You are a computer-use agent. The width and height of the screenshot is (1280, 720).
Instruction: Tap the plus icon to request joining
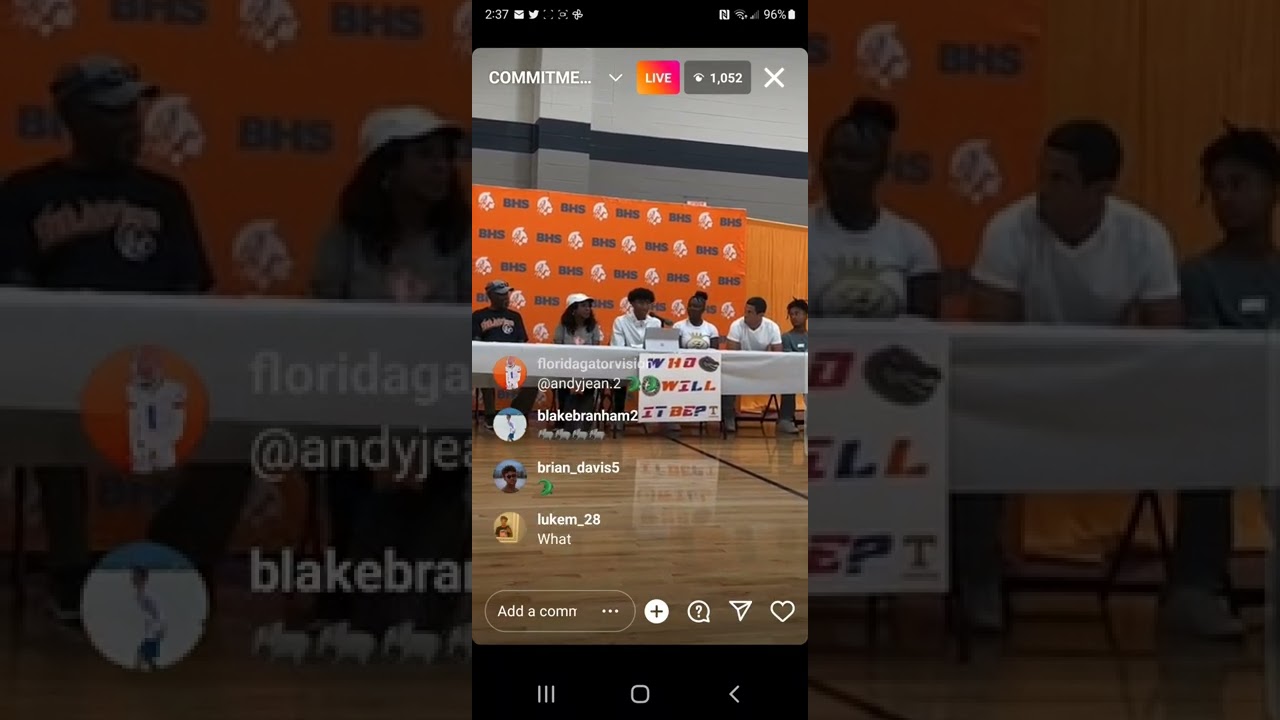click(x=656, y=611)
